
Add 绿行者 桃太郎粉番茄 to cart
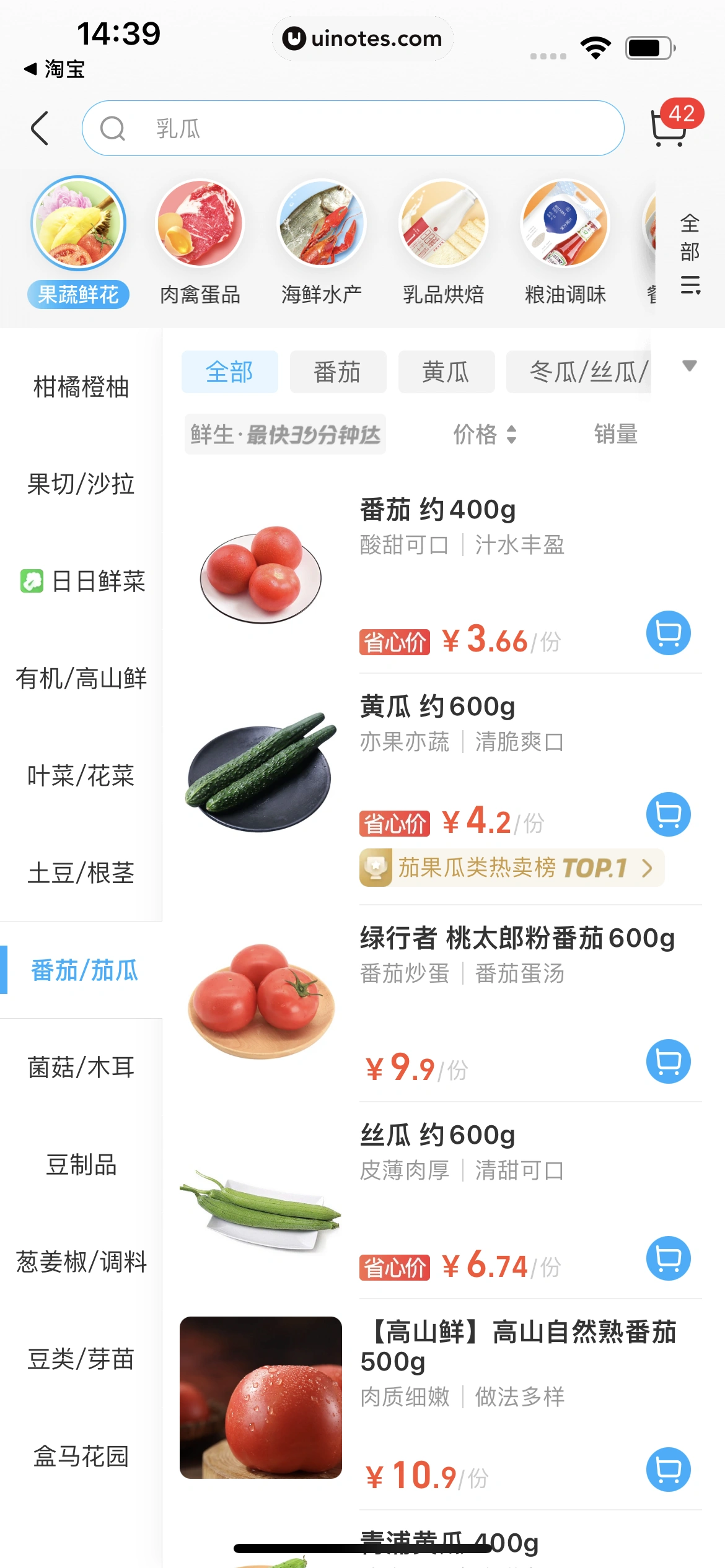pyautogui.click(x=668, y=1061)
